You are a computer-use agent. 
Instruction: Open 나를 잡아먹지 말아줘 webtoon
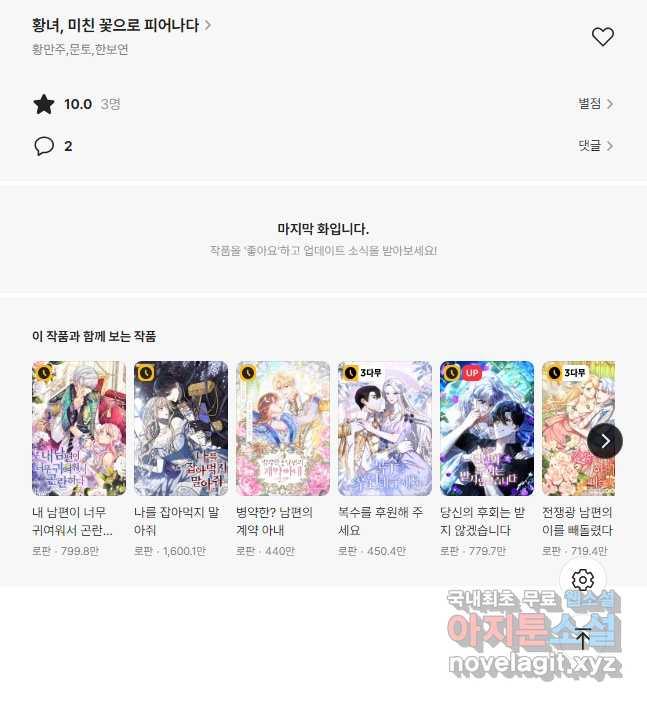[181, 428]
